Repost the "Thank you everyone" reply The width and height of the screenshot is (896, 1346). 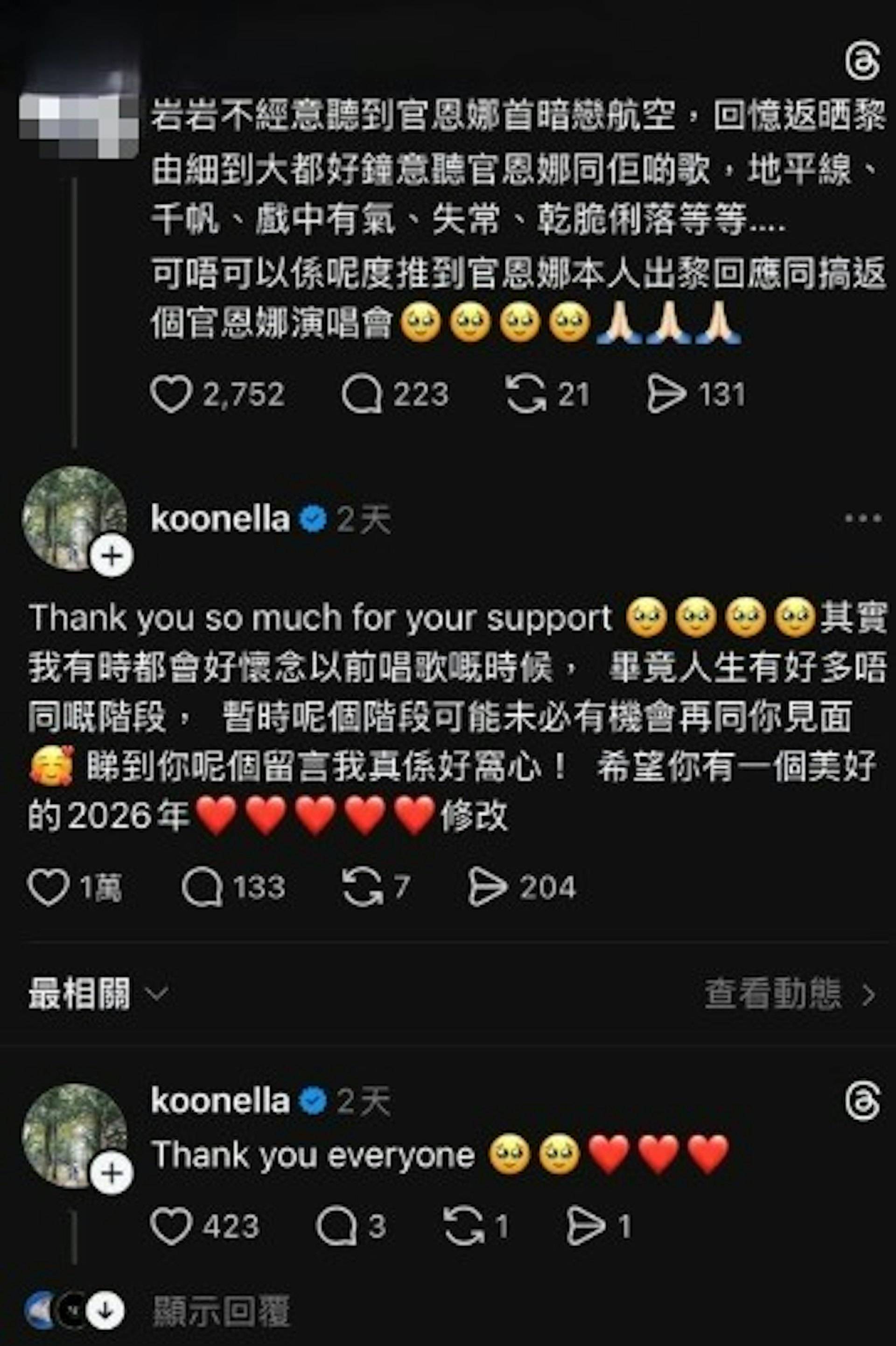click(x=463, y=1226)
